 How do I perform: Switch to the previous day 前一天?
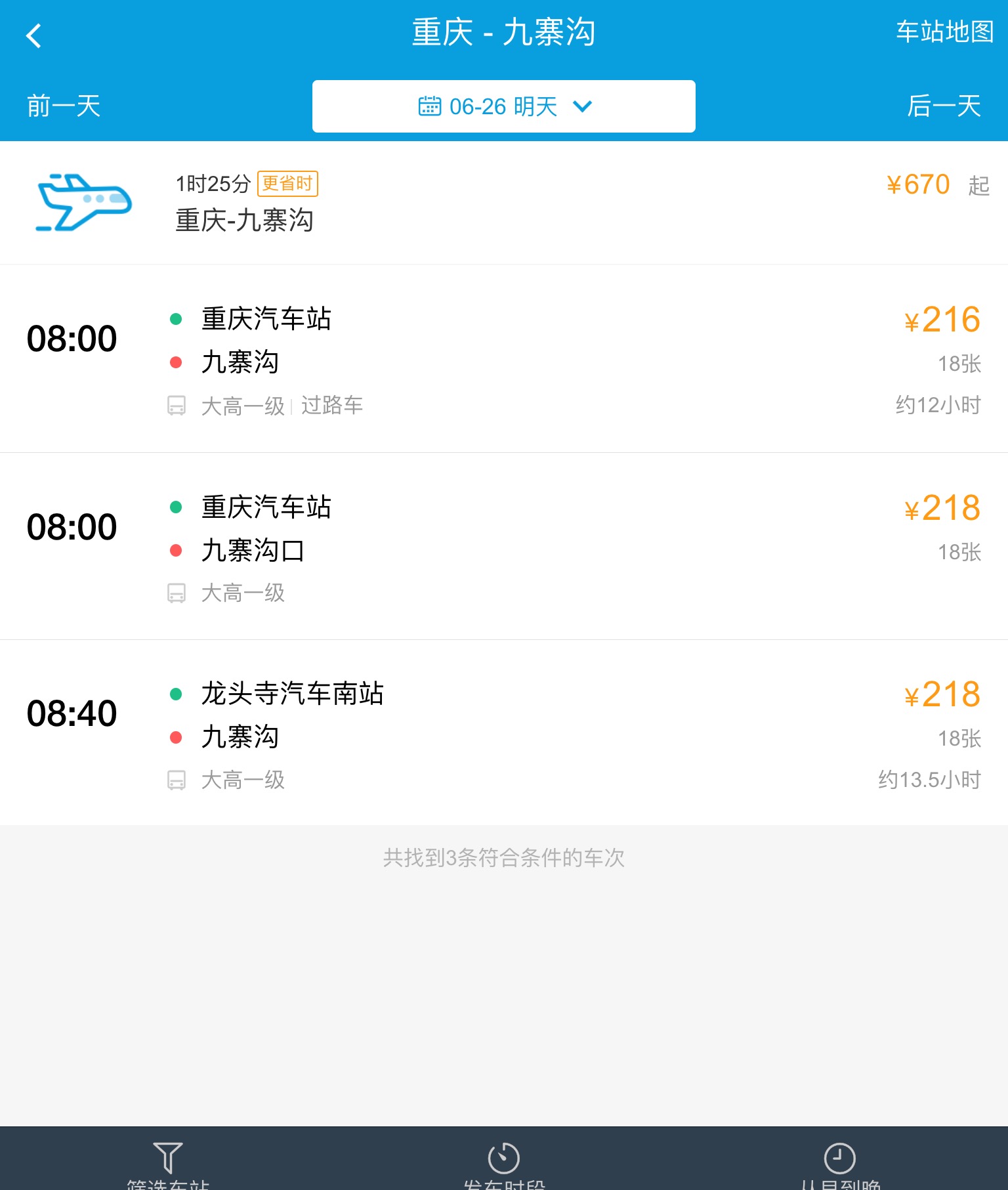(x=64, y=106)
